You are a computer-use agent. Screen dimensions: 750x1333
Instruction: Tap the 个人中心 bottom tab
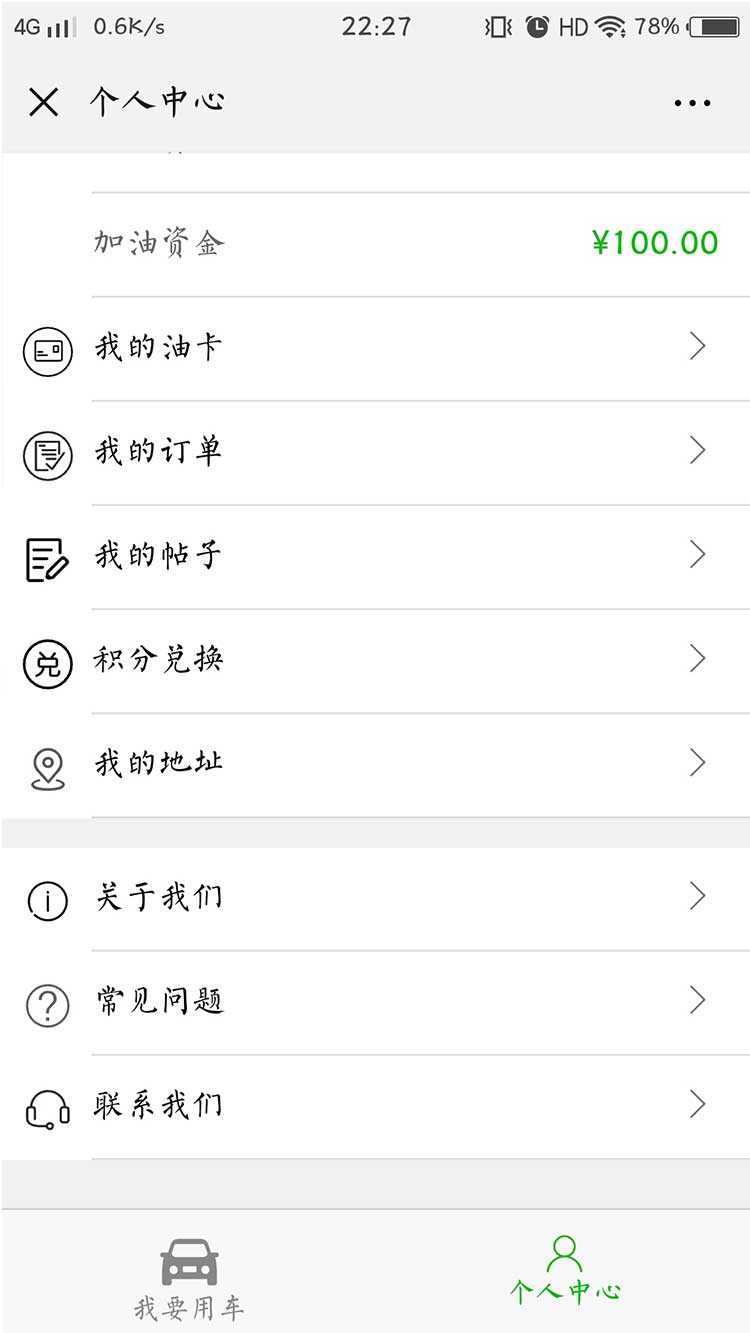click(564, 1270)
